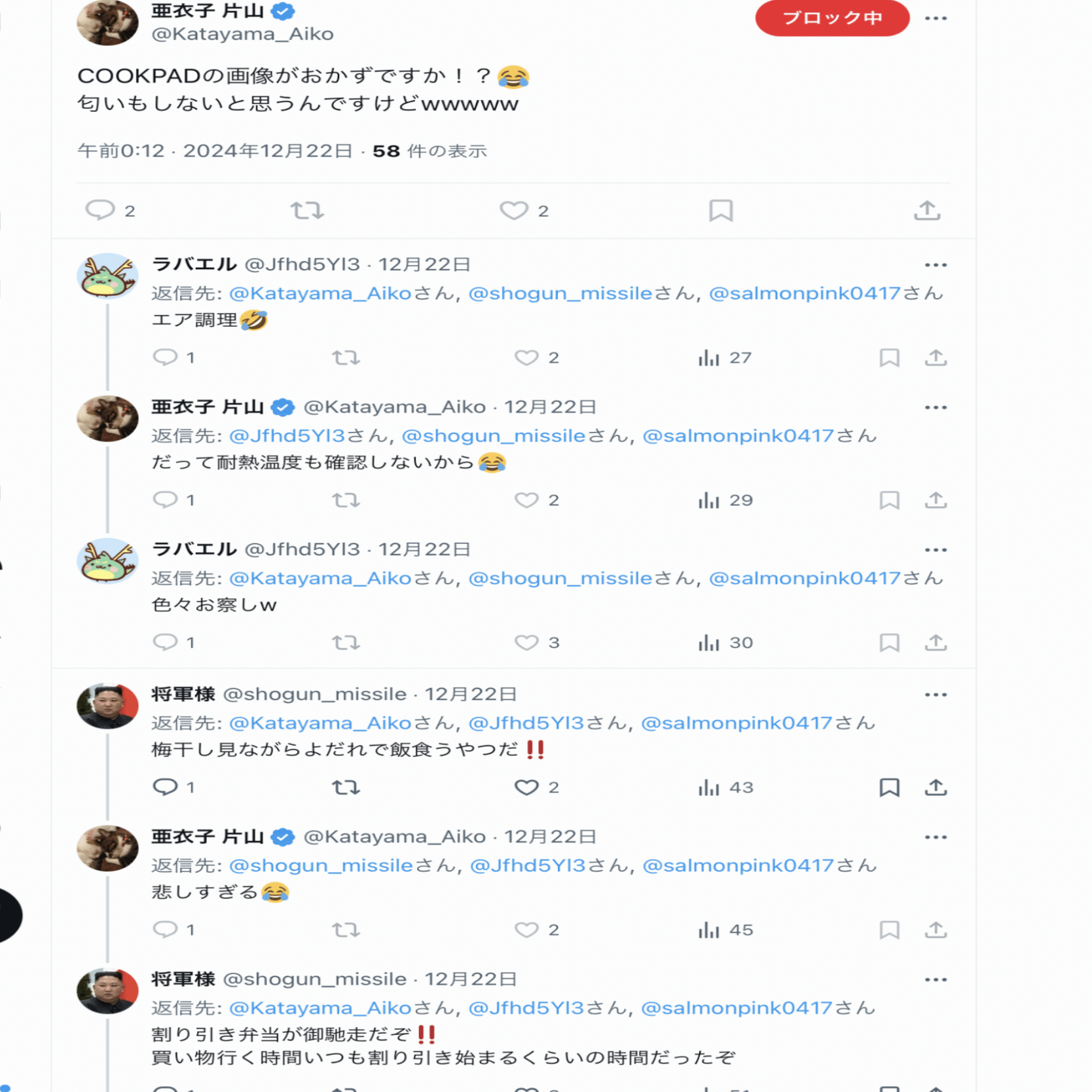Share the main COOKPAD tweet
The height and width of the screenshot is (1092, 1092).
927,210
